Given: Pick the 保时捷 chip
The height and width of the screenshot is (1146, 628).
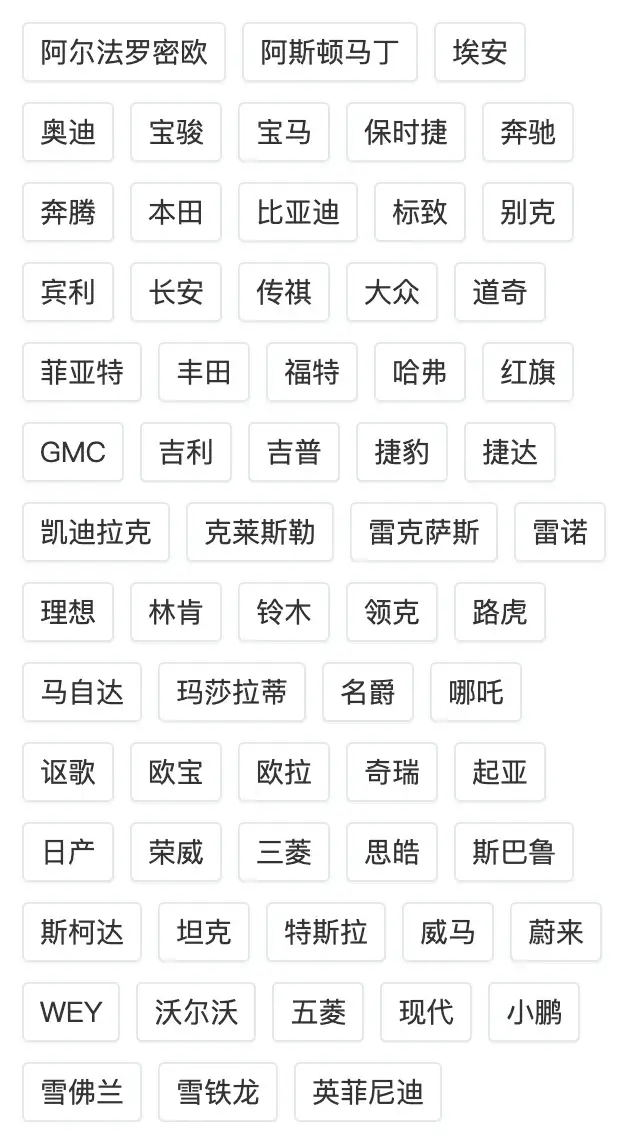Looking at the screenshot, I should [406, 132].
